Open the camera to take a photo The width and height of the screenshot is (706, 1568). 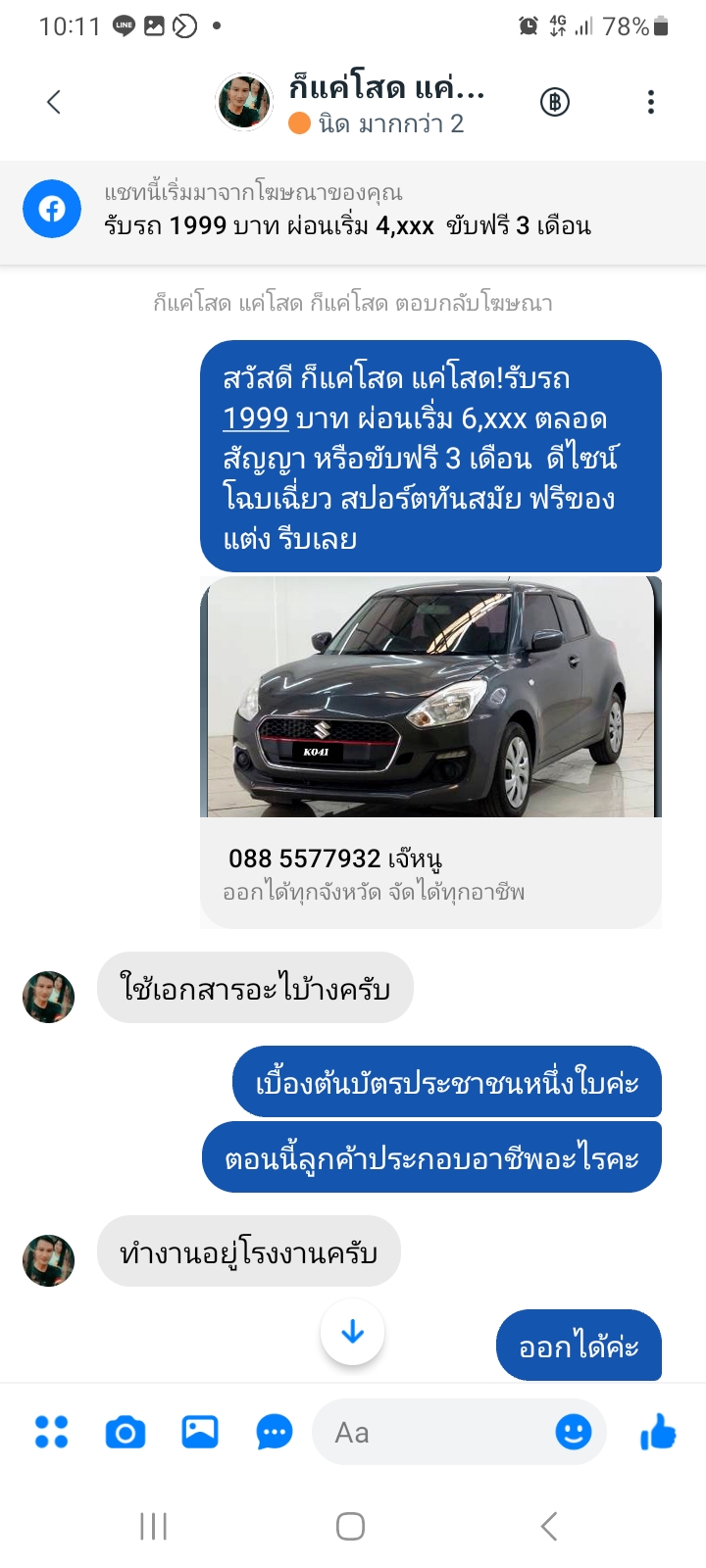pyautogui.click(x=126, y=1432)
